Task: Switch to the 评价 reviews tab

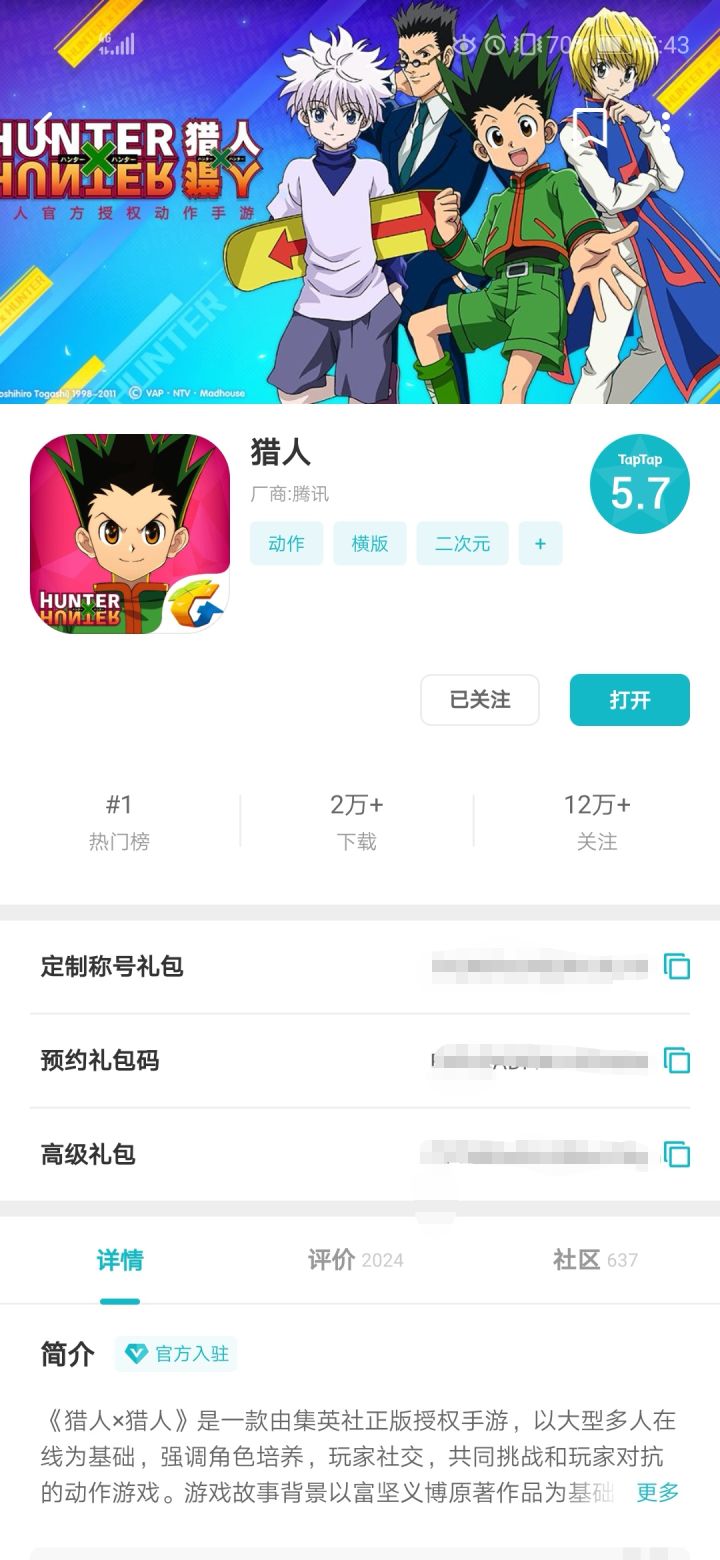Action: tap(353, 1260)
